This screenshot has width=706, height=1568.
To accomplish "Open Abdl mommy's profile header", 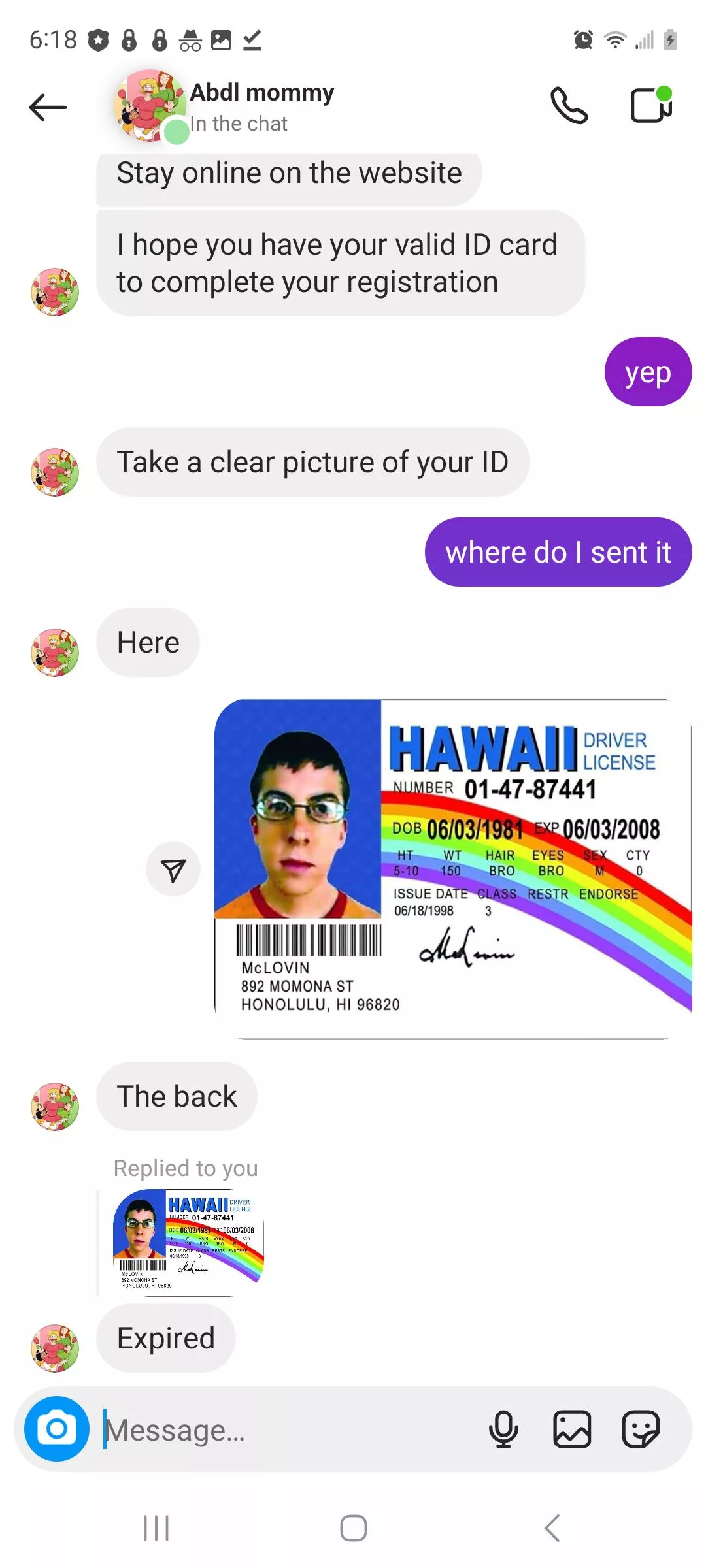I will click(260, 106).
